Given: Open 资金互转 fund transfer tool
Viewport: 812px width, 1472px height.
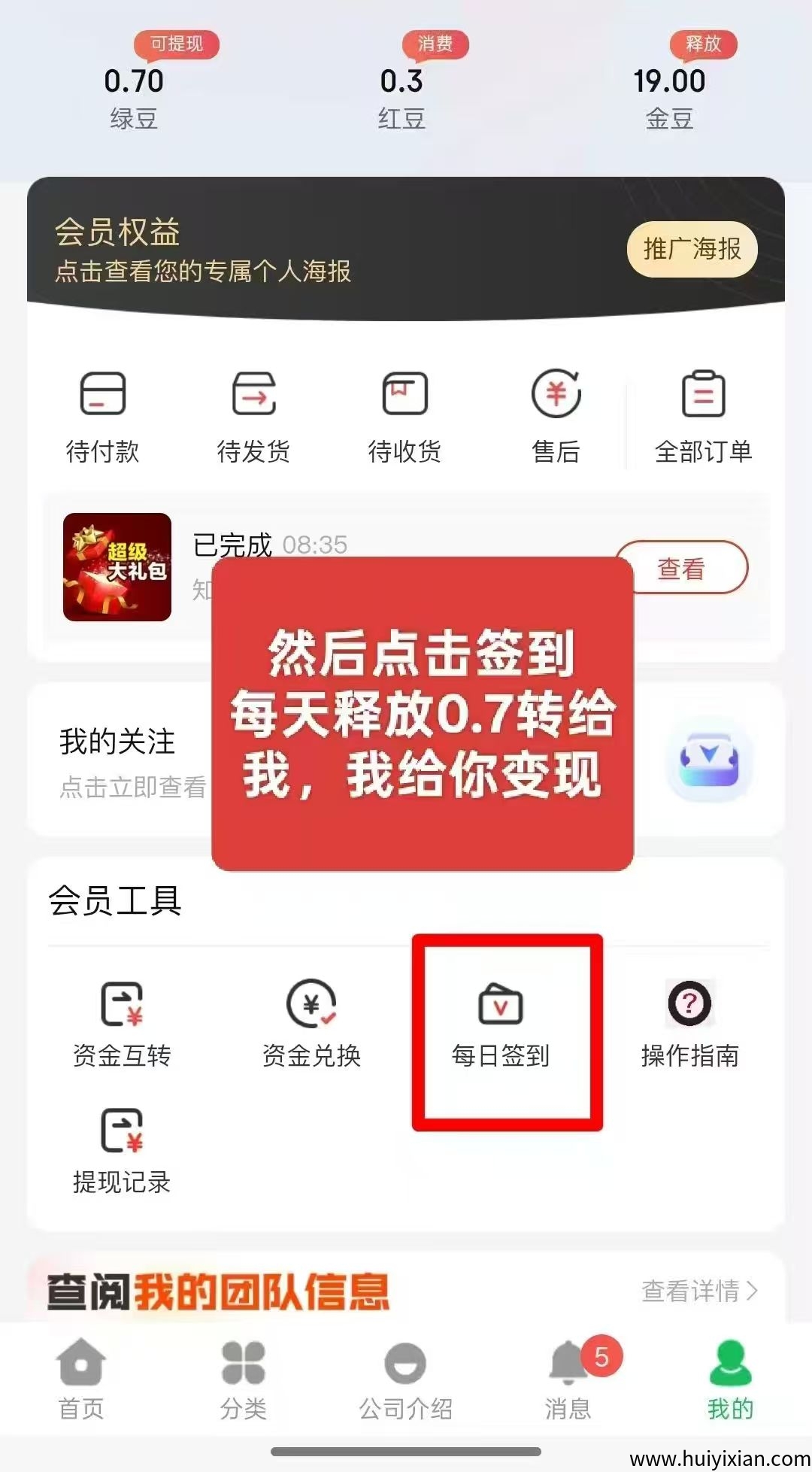Looking at the screenshot, I should point(122,1024).
